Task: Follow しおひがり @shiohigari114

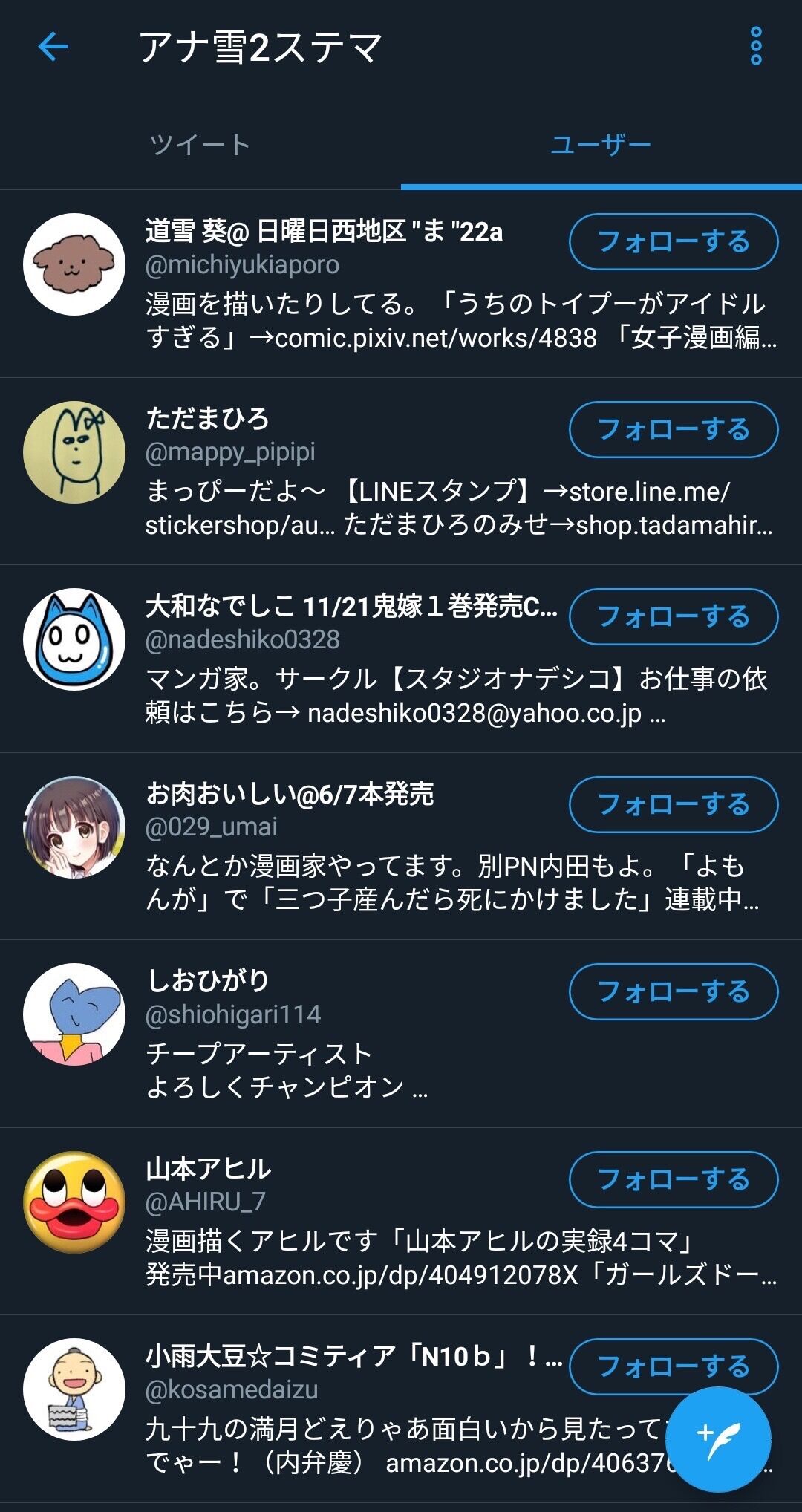Action: point(673,991)
